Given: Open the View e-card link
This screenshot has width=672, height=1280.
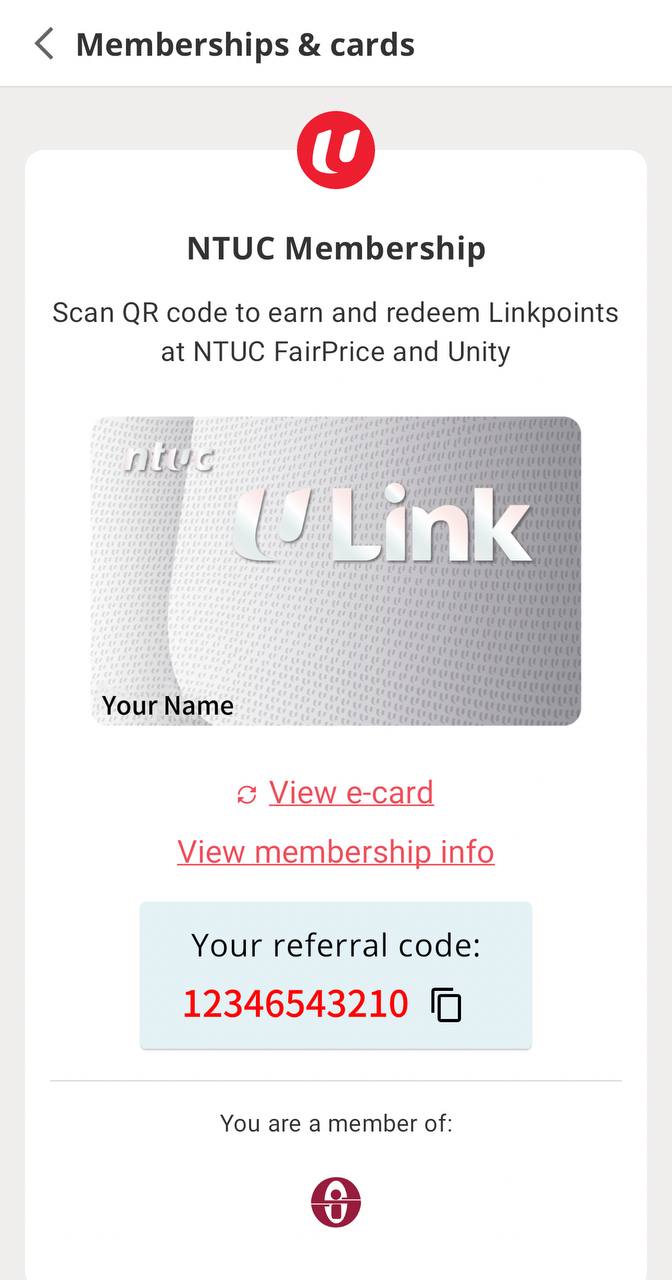Looking at the screenshot, I should click(350, 793).
